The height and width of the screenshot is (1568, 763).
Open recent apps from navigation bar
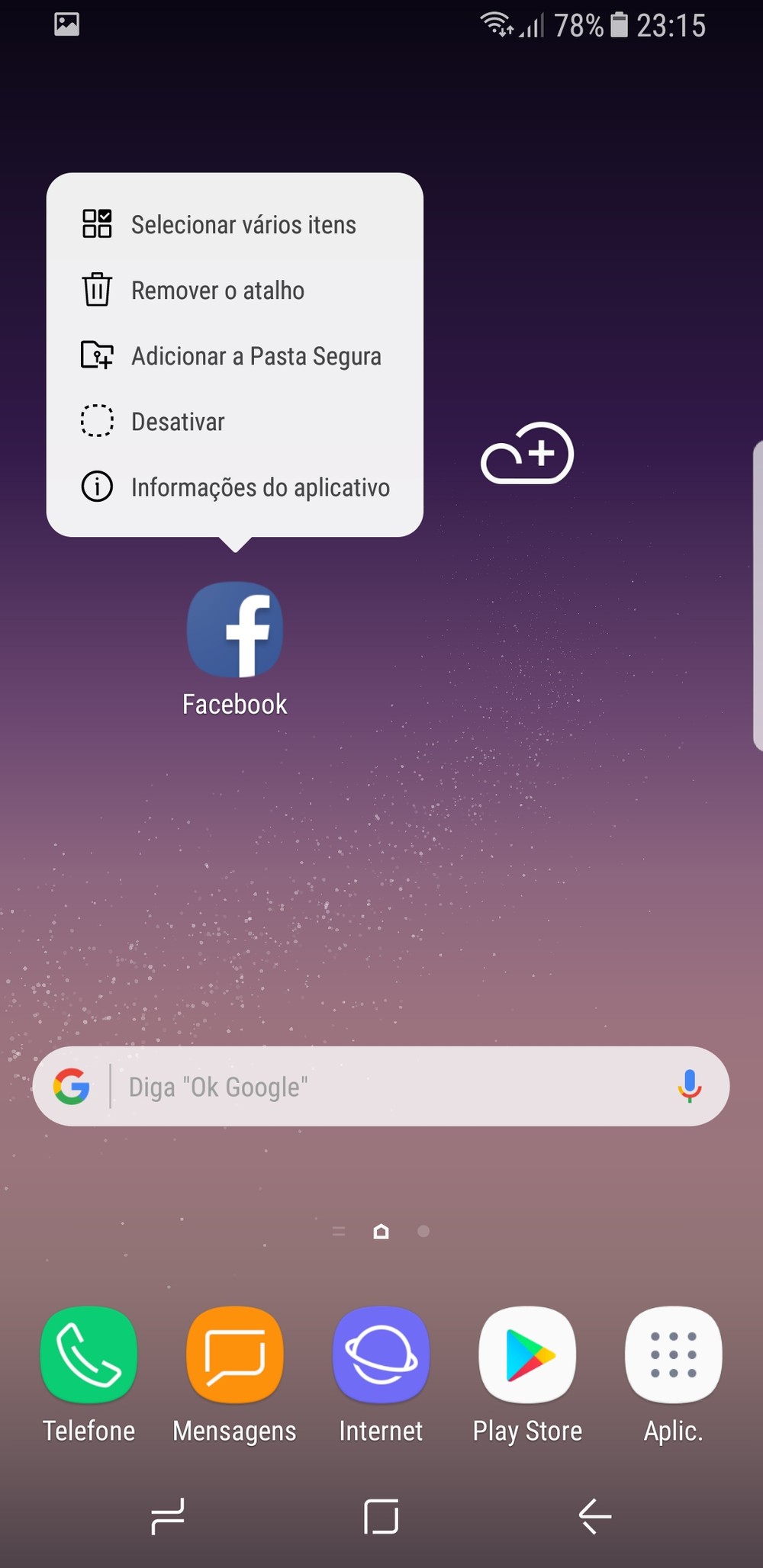tap(168, 1516)
